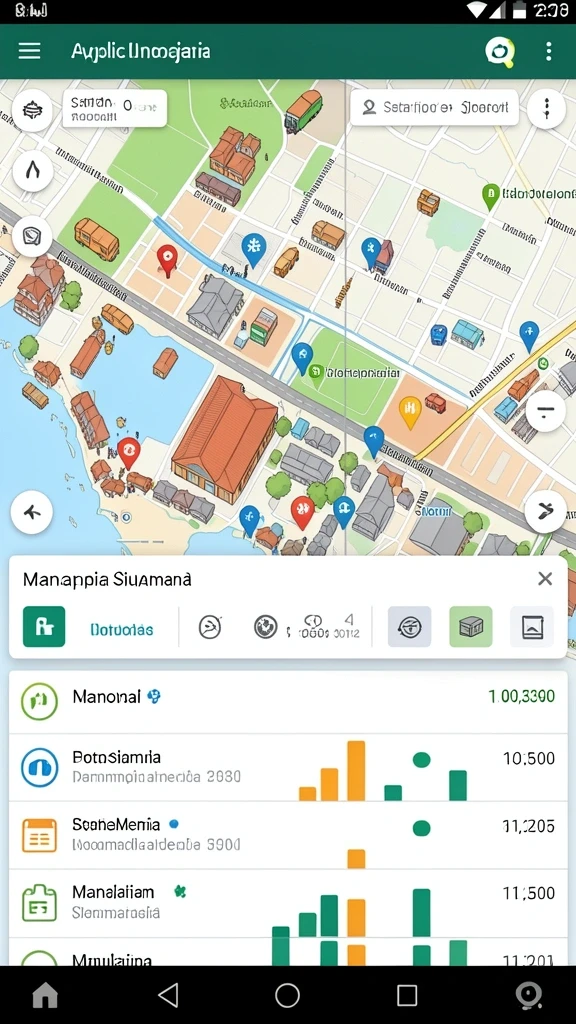Open the app bar overflow menu

[548, 51]
